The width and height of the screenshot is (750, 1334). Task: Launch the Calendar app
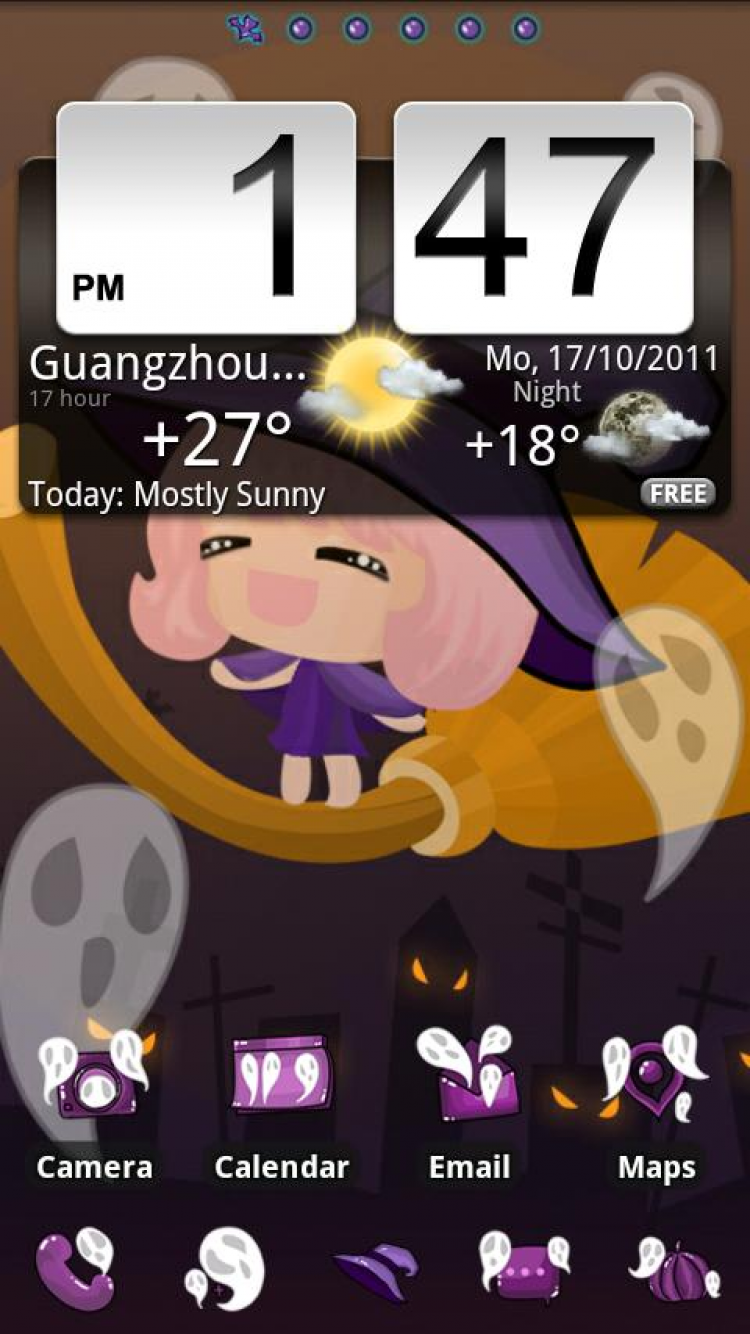(281, 1080)
